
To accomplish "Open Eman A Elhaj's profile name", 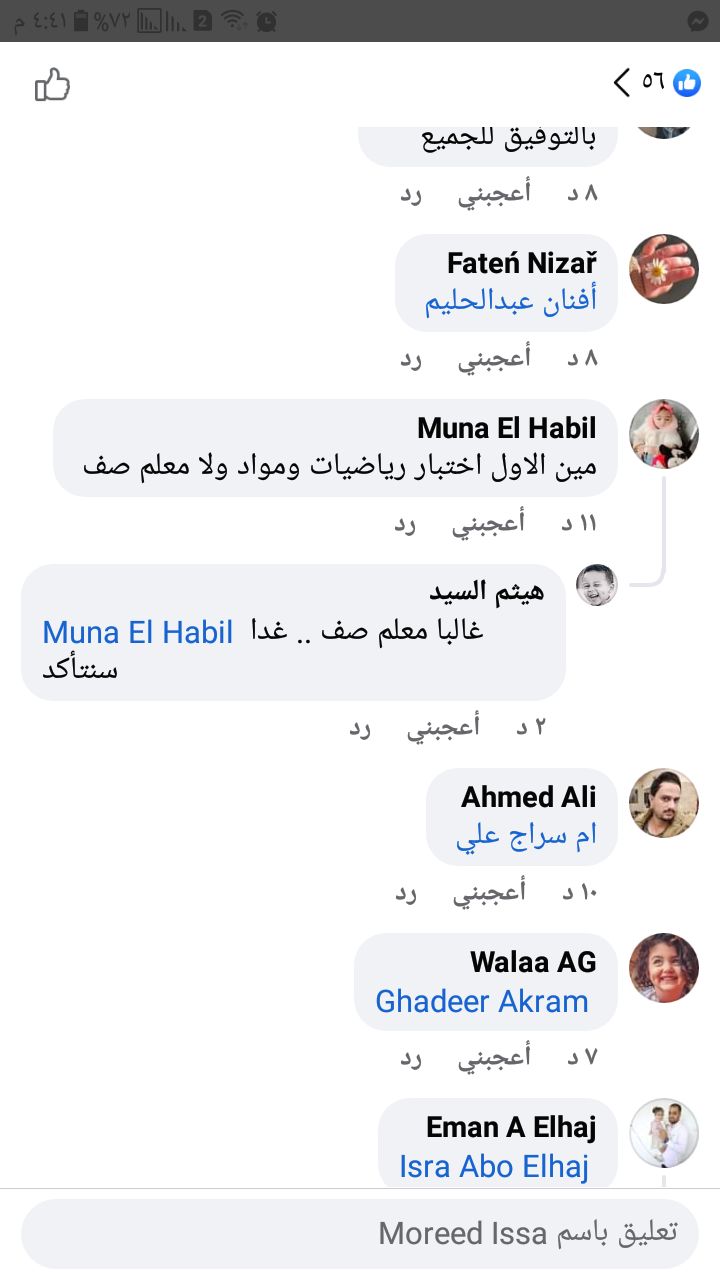I will tap(511, 1127).
